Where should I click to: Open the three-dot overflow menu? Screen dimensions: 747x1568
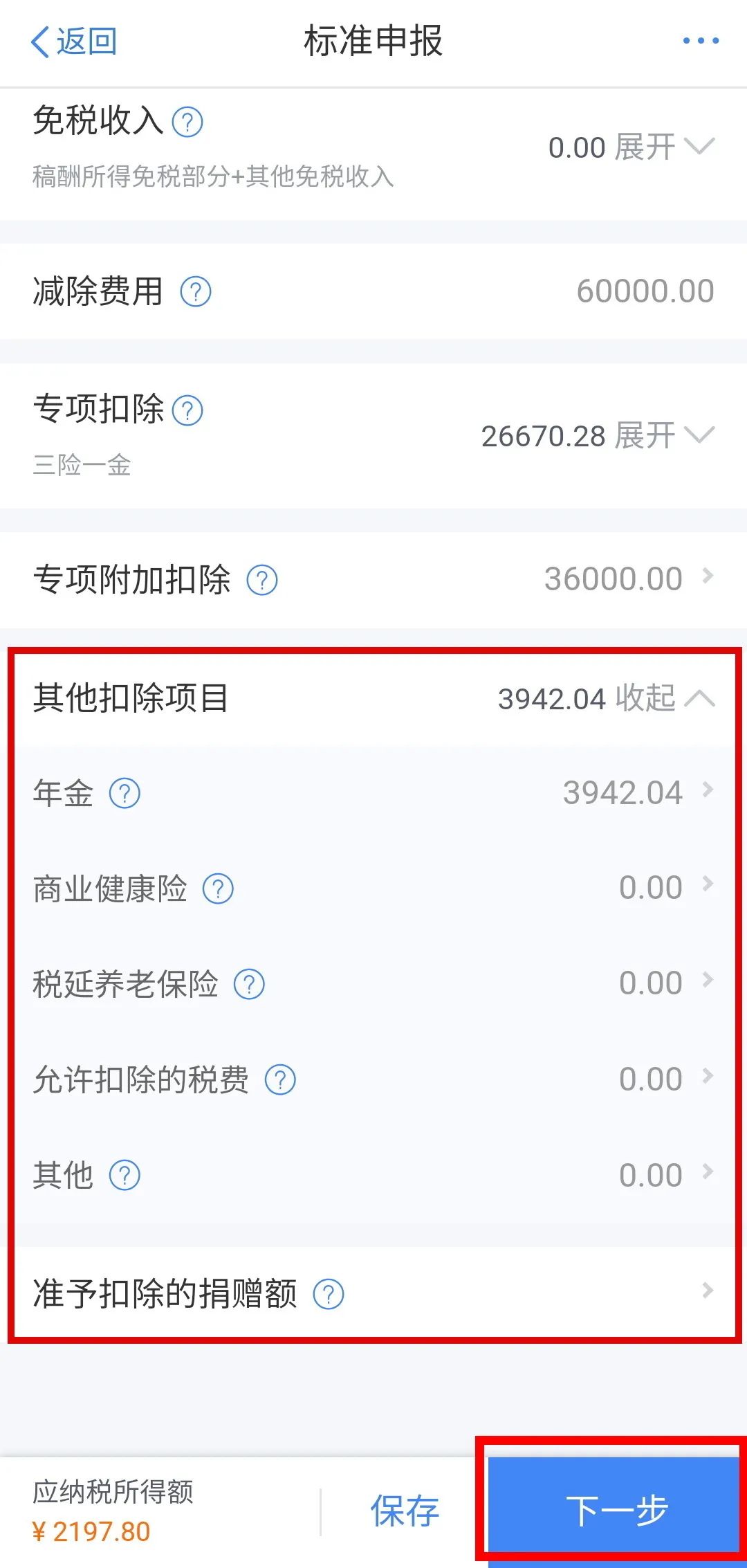pos(701,41)
